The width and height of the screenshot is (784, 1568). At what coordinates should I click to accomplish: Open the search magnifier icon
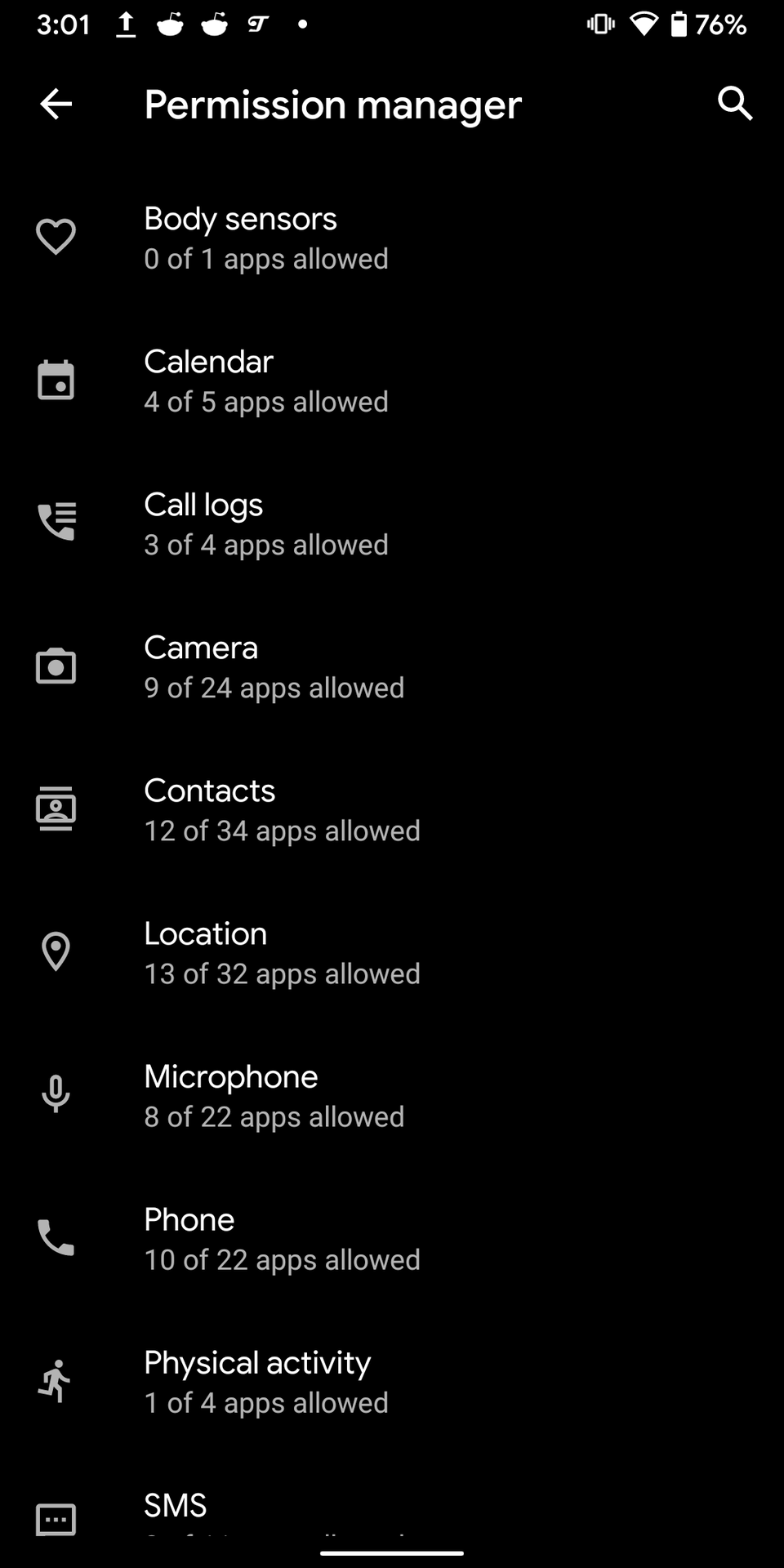pyautogui.click(x=734, y=105)
